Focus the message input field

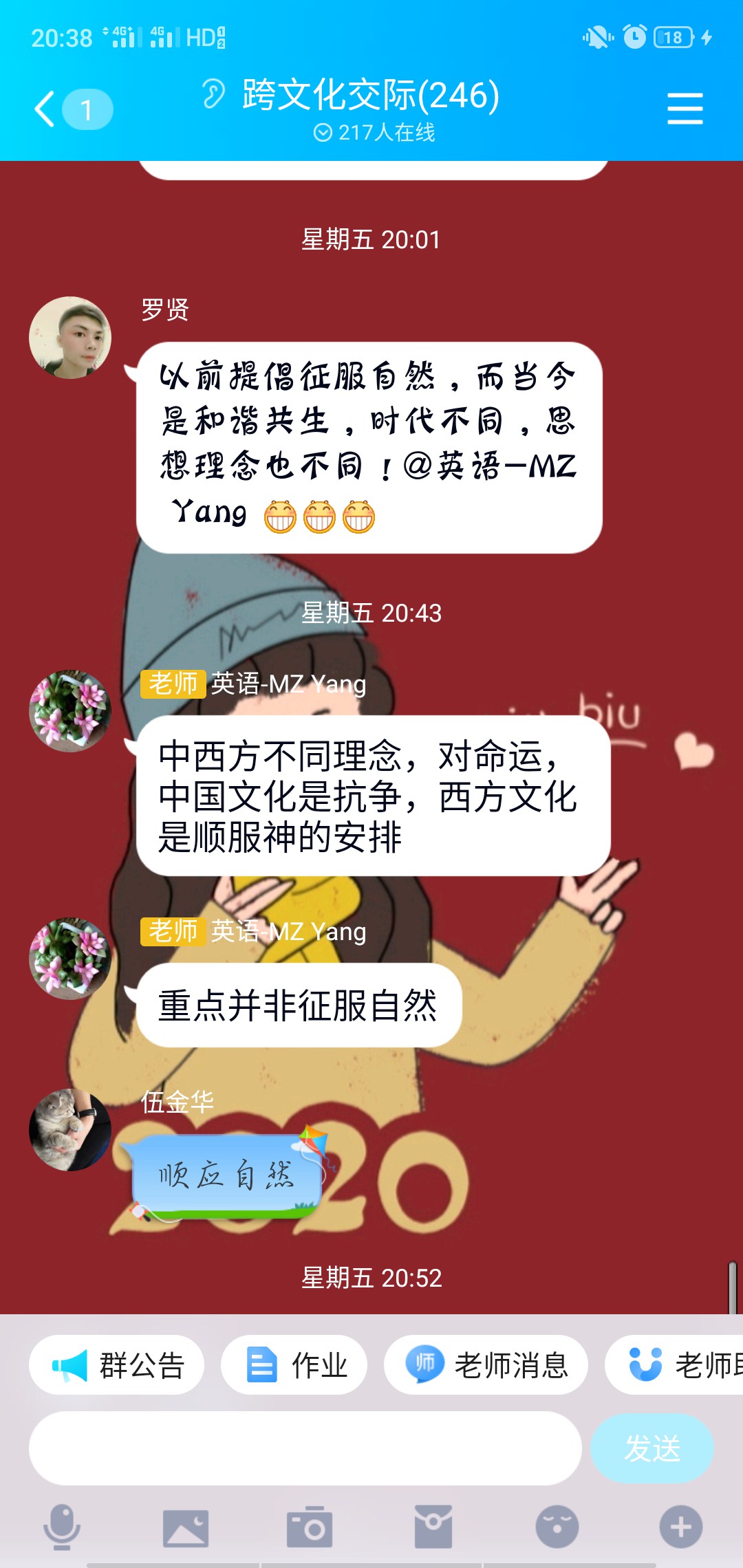[x=305, y=1448]
